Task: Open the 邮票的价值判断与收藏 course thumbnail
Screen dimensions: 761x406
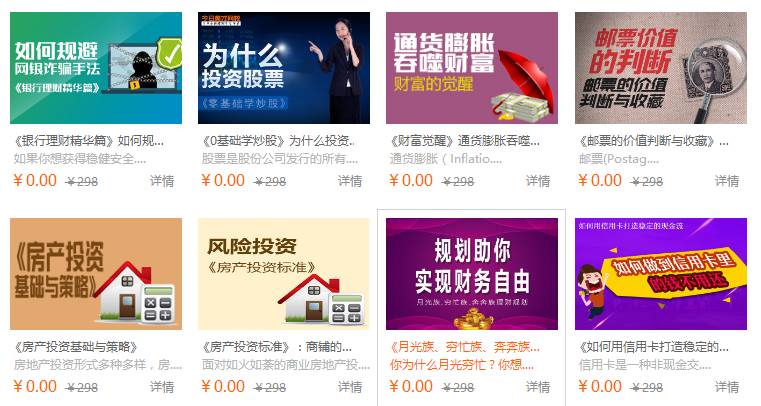Action: point(660,68)
